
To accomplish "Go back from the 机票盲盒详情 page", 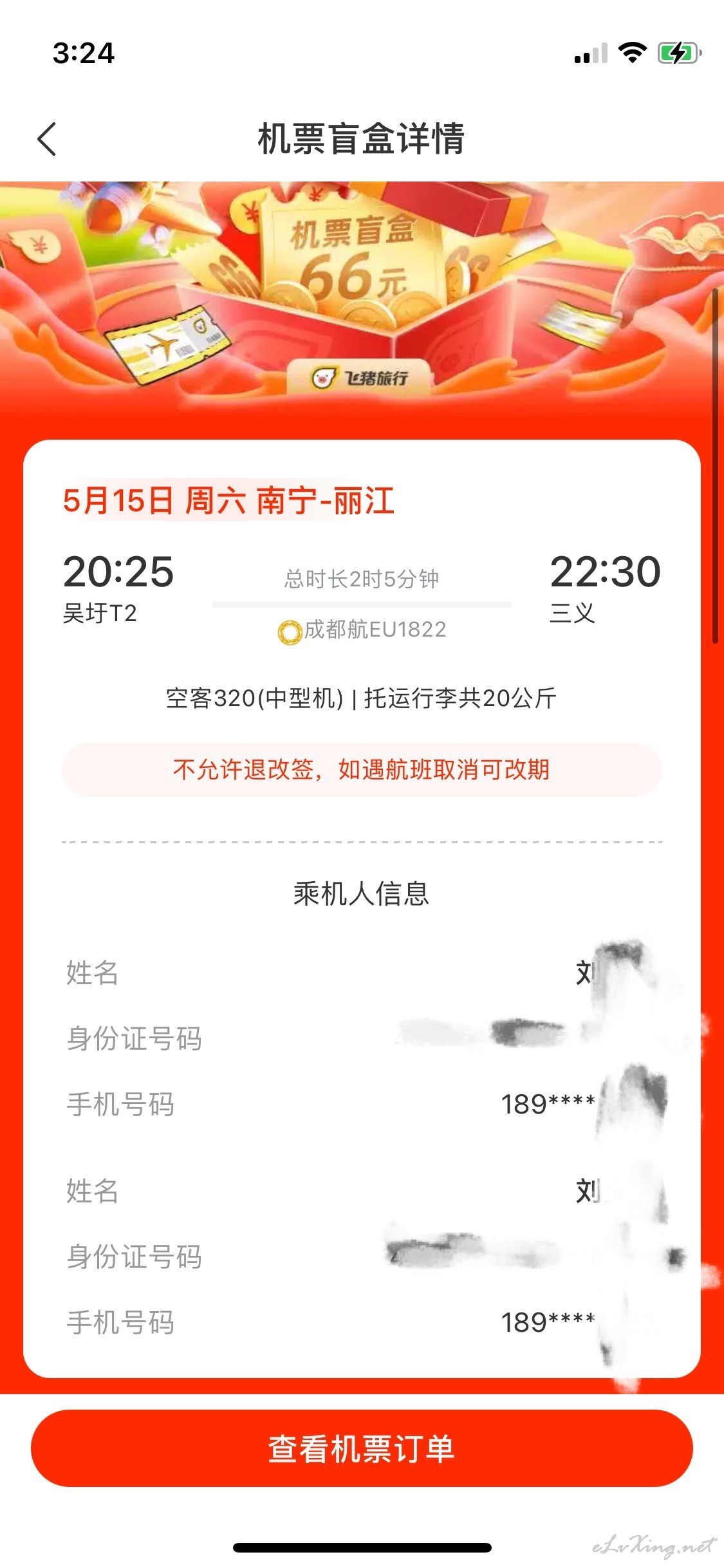I will click(x=47, y=138).
